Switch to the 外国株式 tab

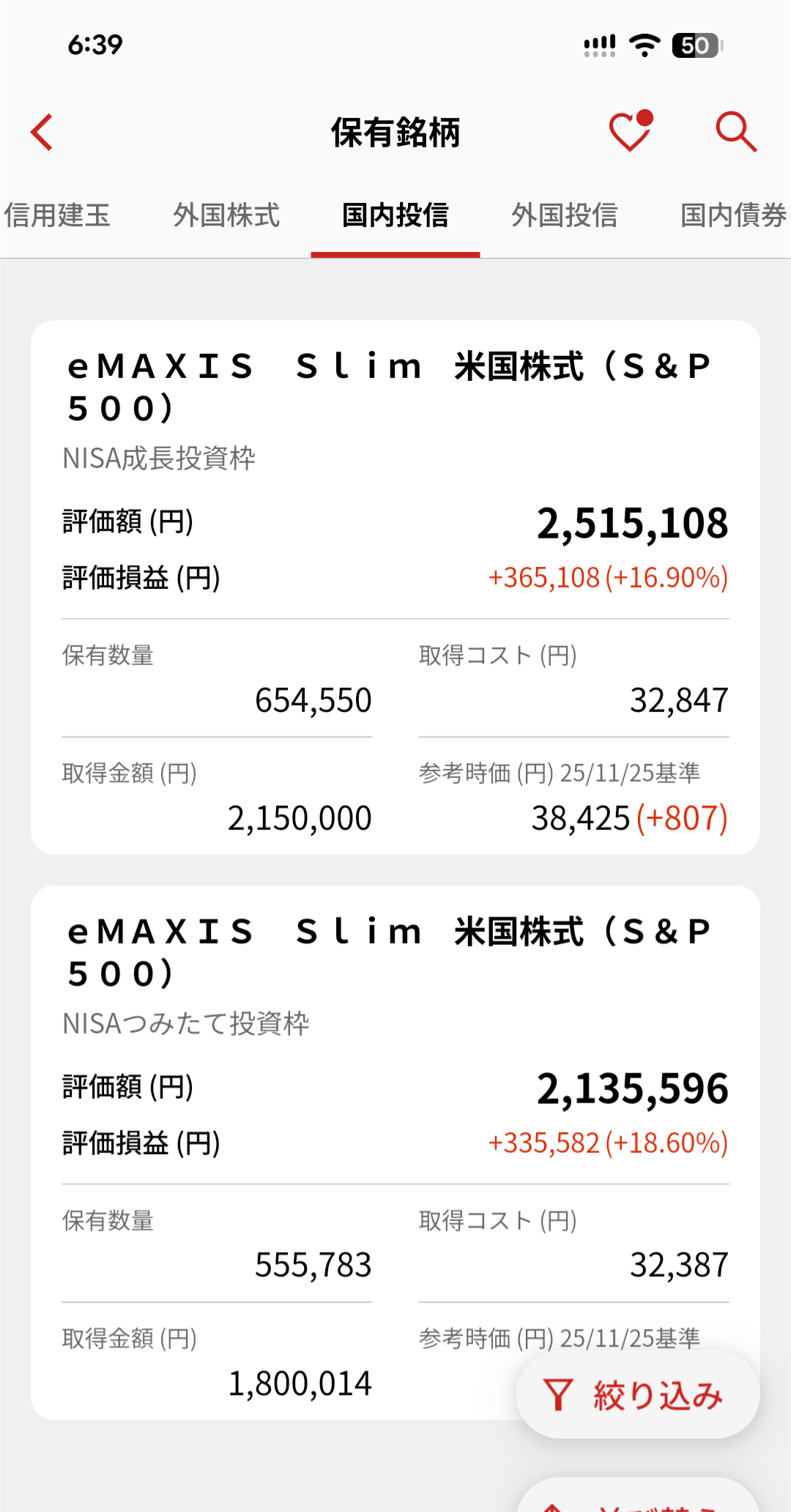226,215
